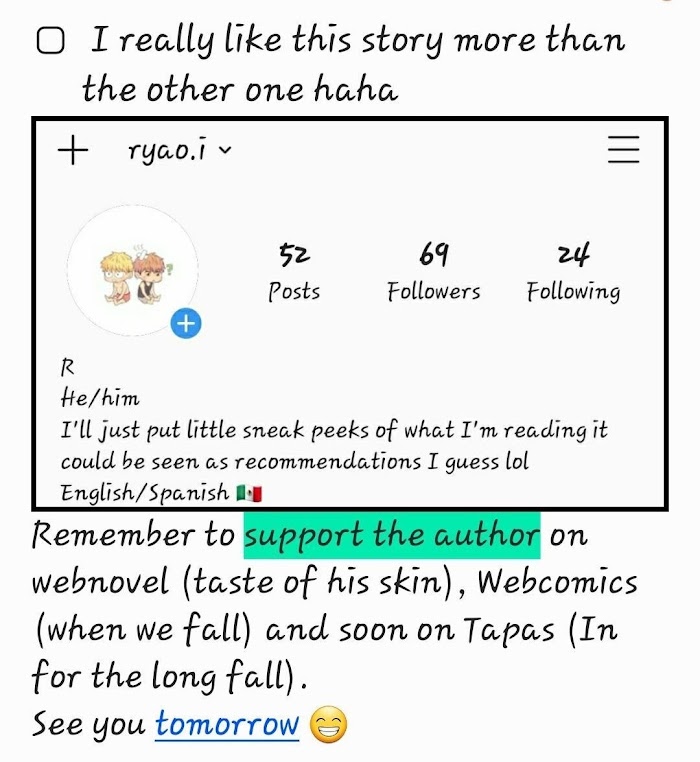Open the embedded ryao.i profile image

tap(350, 314)
